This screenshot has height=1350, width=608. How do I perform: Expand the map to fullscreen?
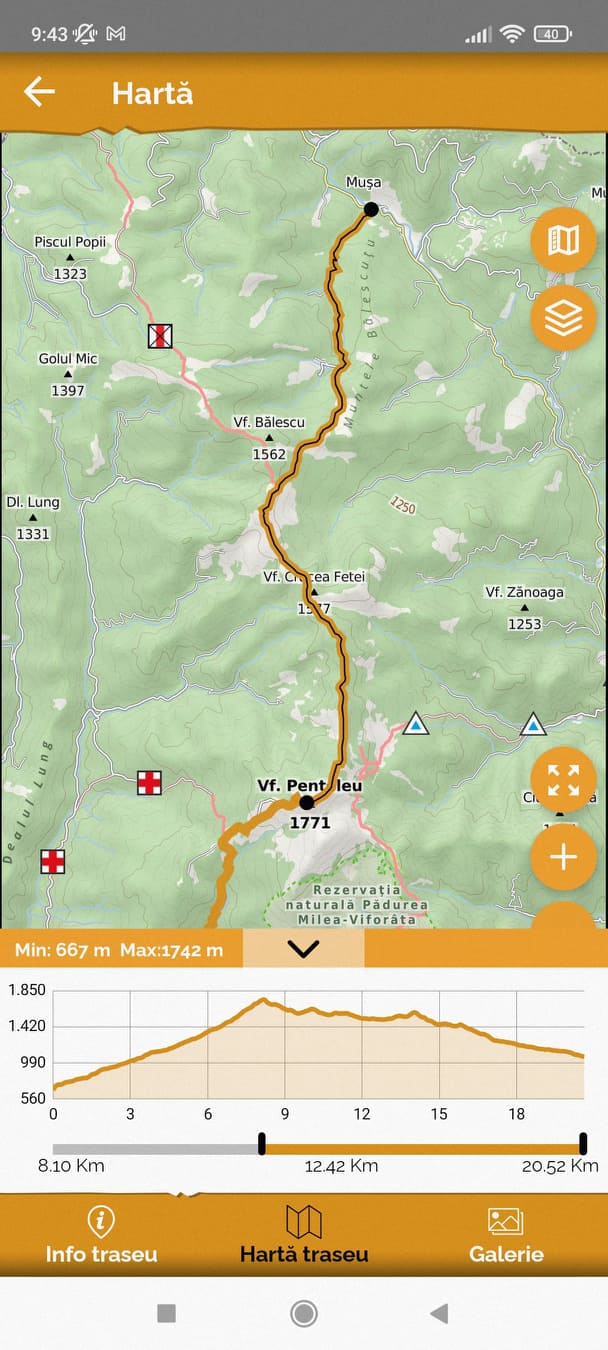click(x=563, y=780)
